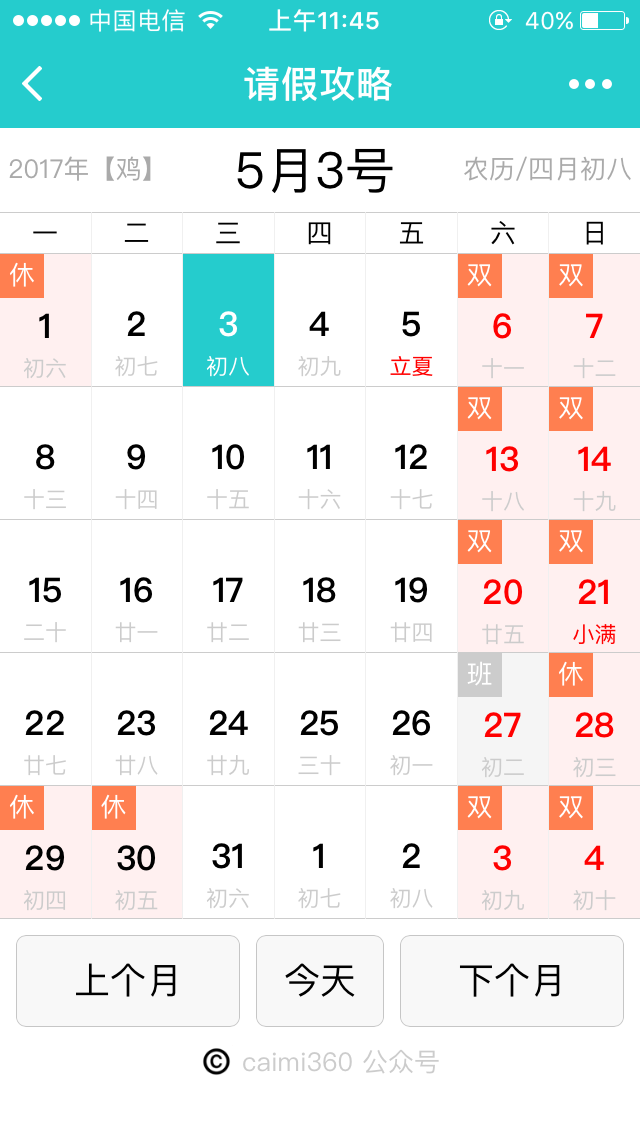Open the three-dot more menu
Image resolution: width=640 pixels, height=1136 pixels.
tap(590, 84)
